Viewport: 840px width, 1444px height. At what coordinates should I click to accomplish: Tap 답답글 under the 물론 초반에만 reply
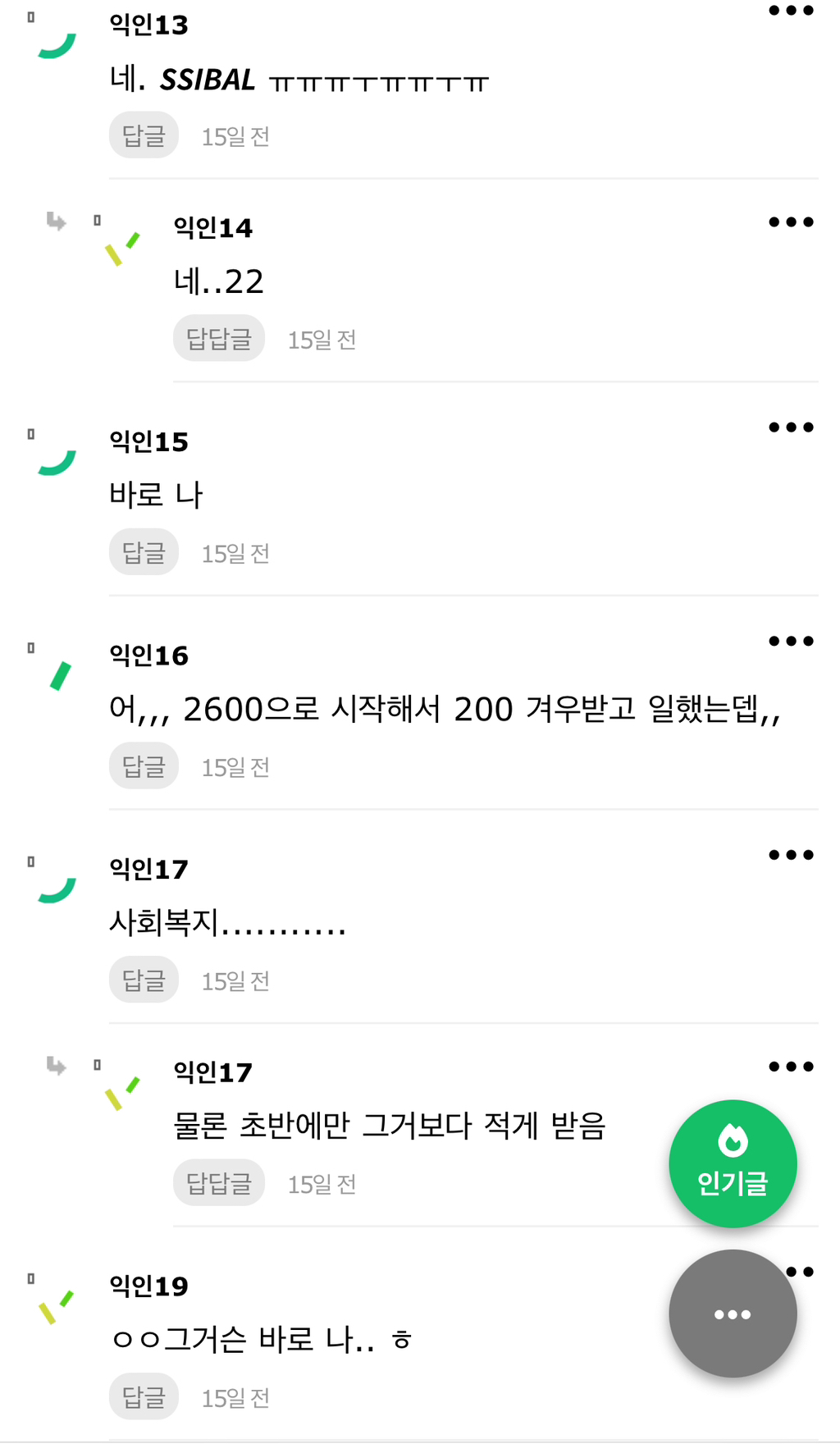pos(219,1183)
